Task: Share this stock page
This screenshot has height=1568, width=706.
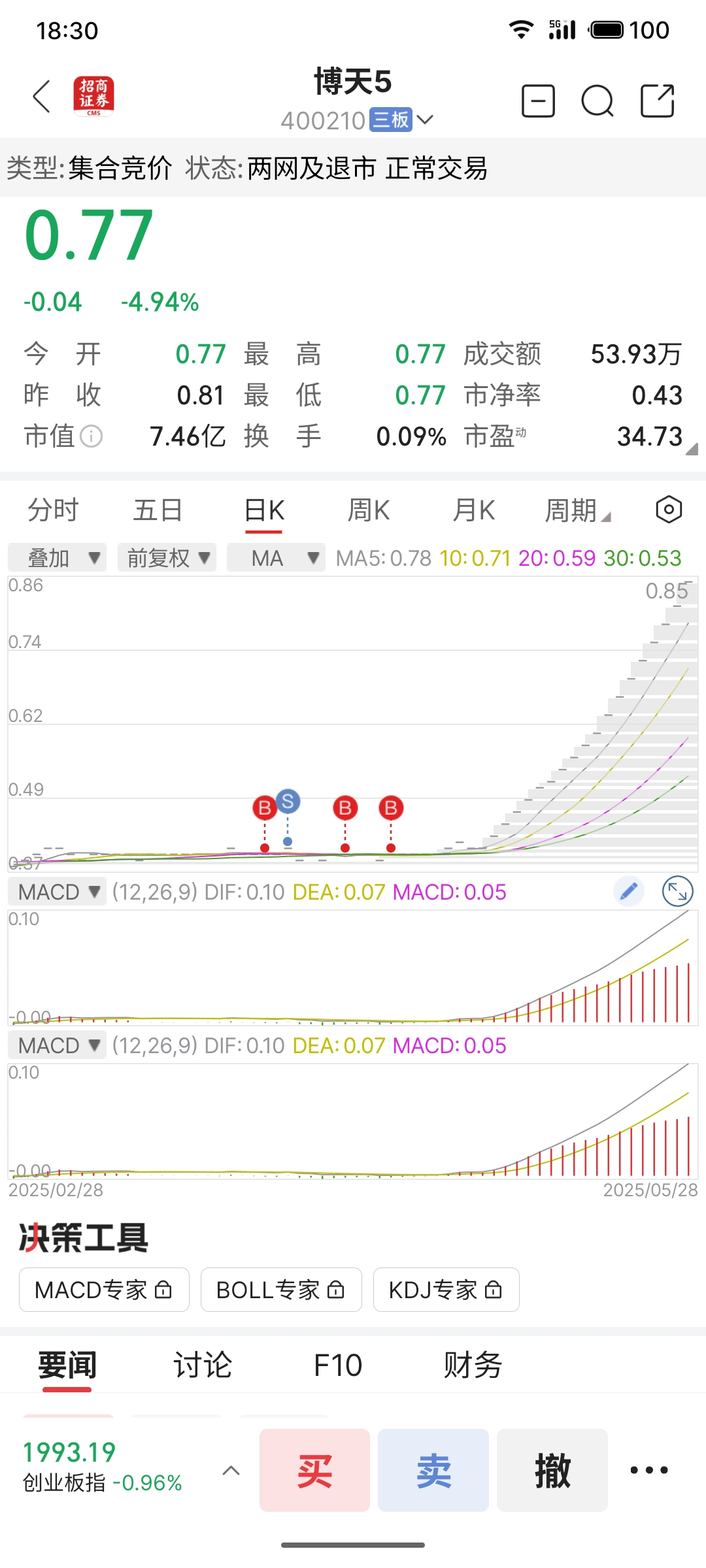Action: click(657, 101)
